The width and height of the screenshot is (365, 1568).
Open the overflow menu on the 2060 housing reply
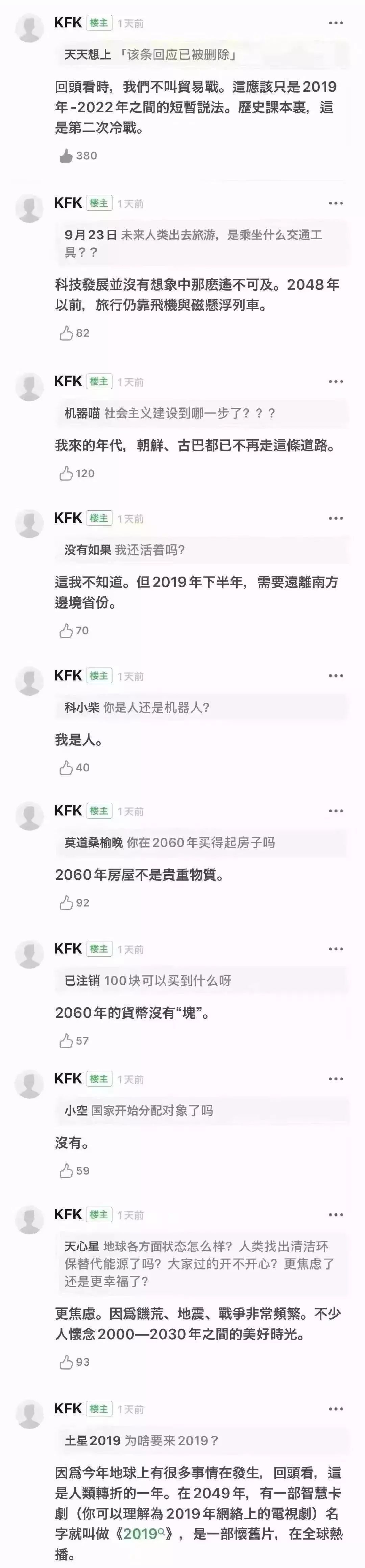tap(336, 811)
